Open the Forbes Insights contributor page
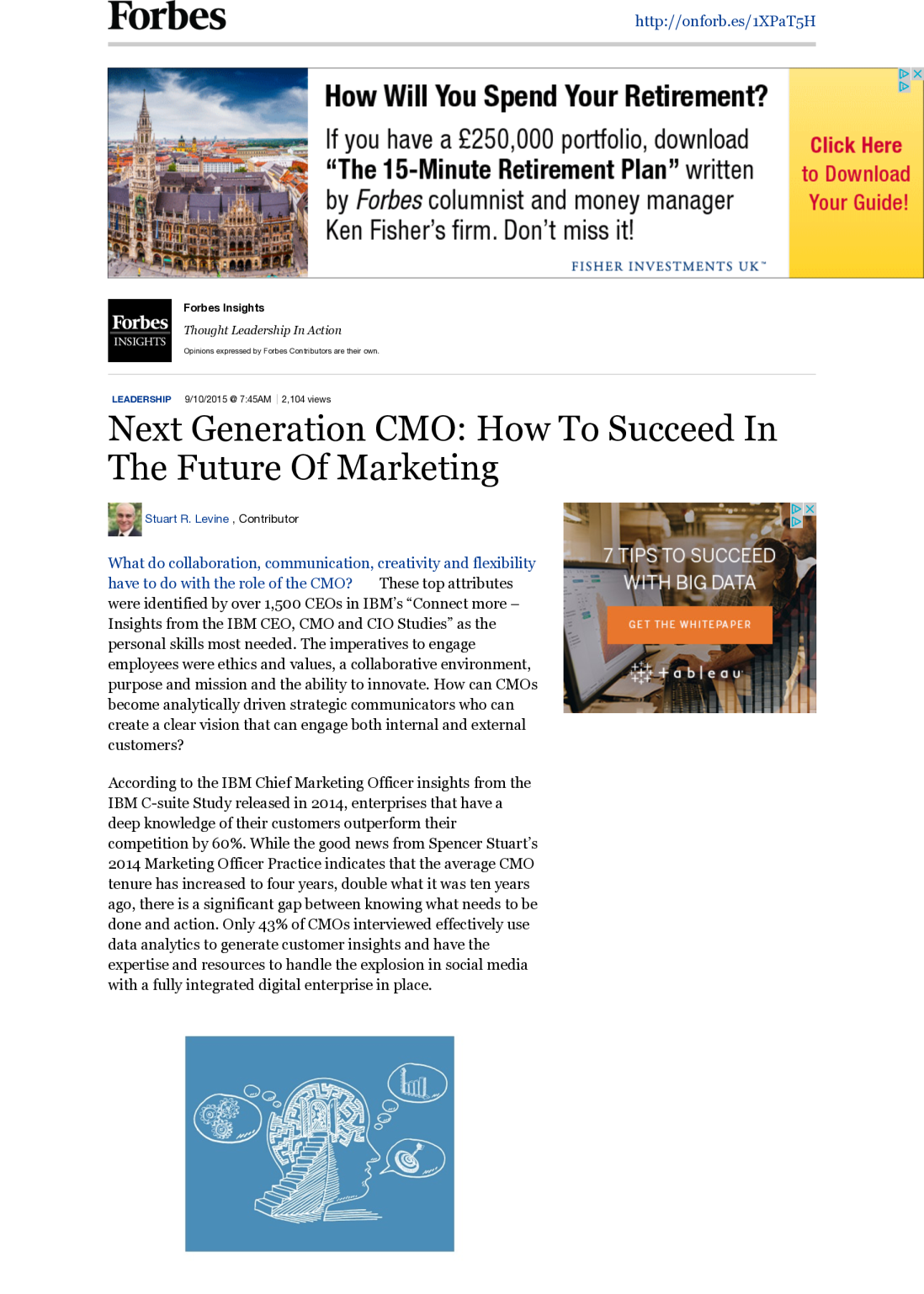 click(x=224, y=308)
